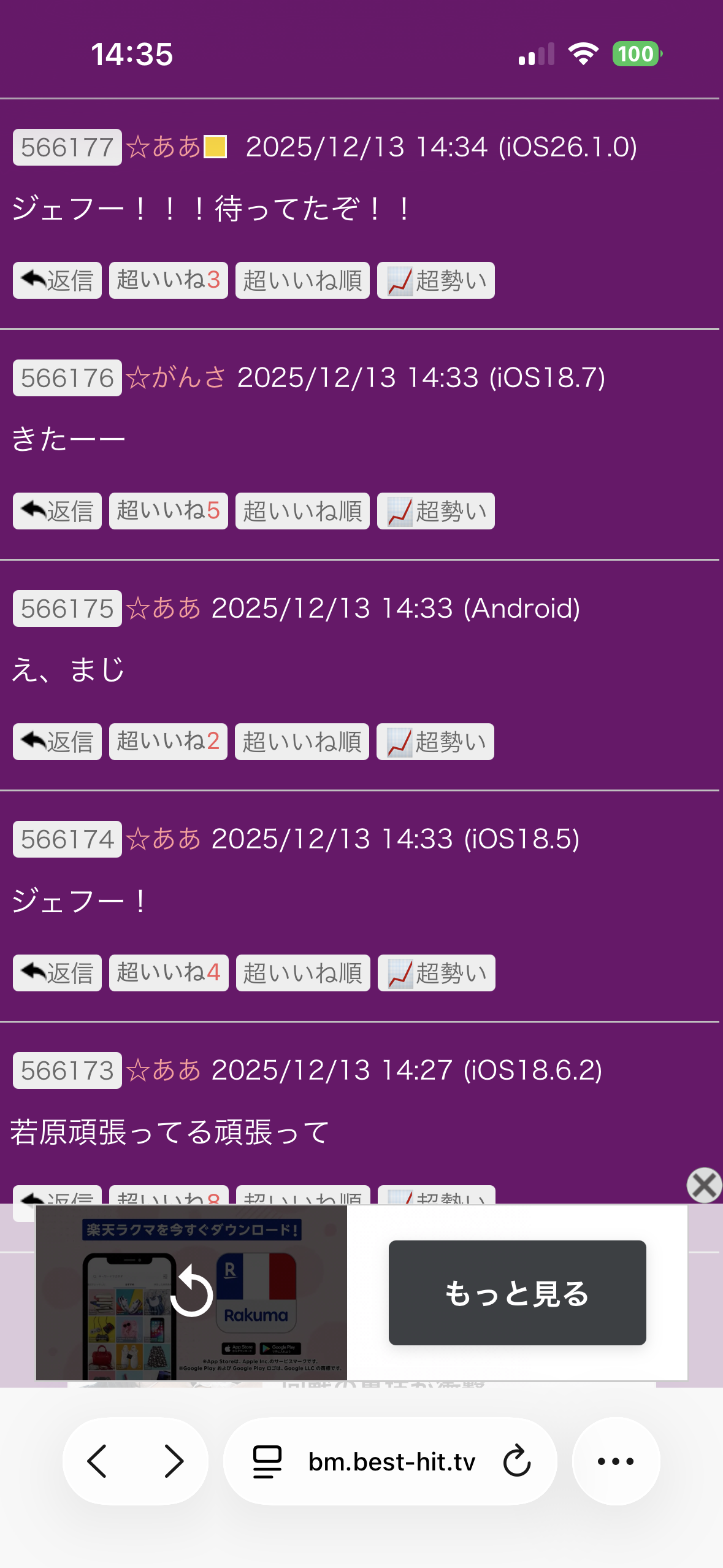Reply to post 566177
The height and width of the screenshot is (1568, 723).
pos(57,281)
